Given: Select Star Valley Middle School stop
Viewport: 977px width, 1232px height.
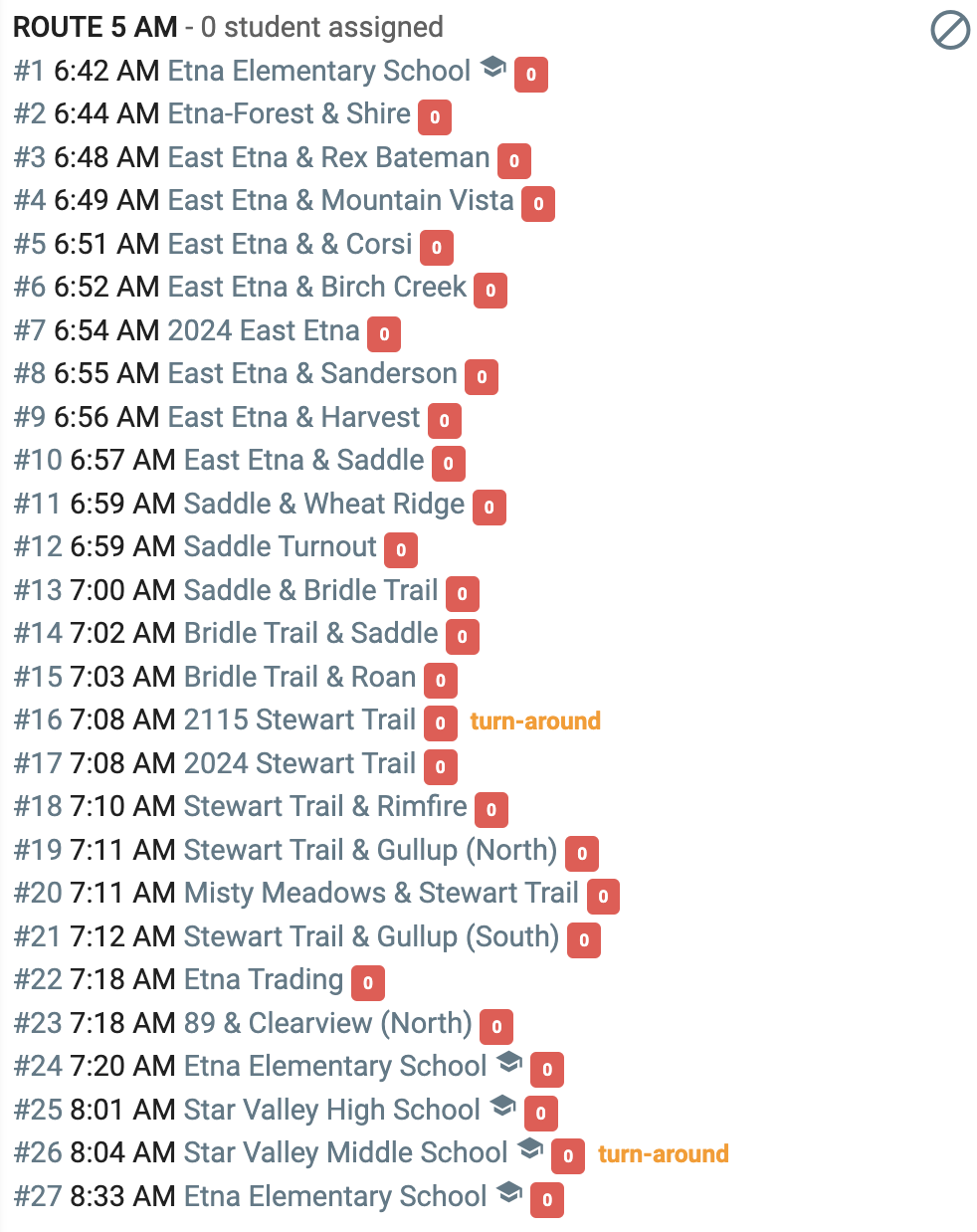Looking at the screenshot, I should coord(346,1152).
